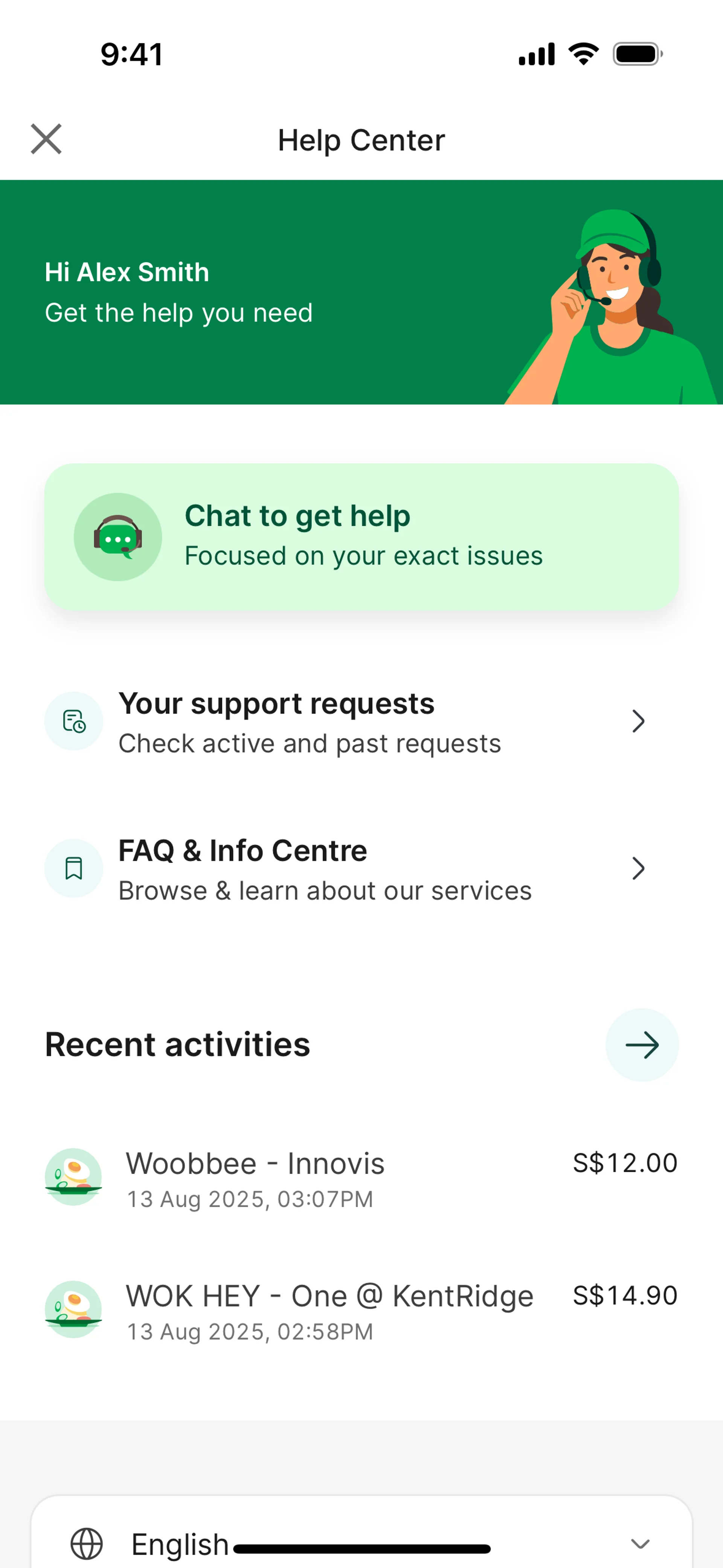View all recent activities with the arrow button
Screen dimensions: 723x1568
tap(641, 1045)
